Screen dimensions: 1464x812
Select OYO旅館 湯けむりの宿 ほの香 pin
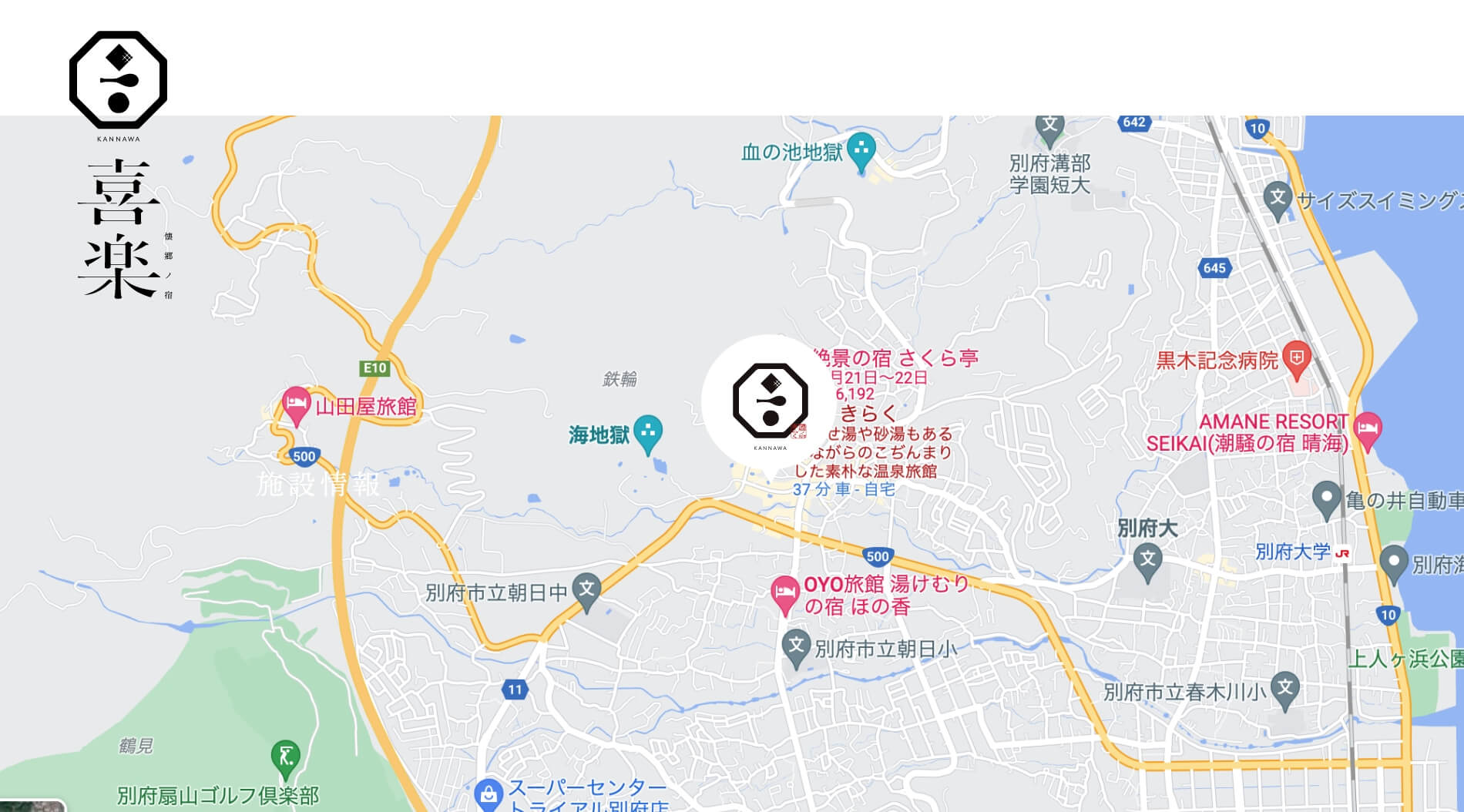tap(784, 594)
